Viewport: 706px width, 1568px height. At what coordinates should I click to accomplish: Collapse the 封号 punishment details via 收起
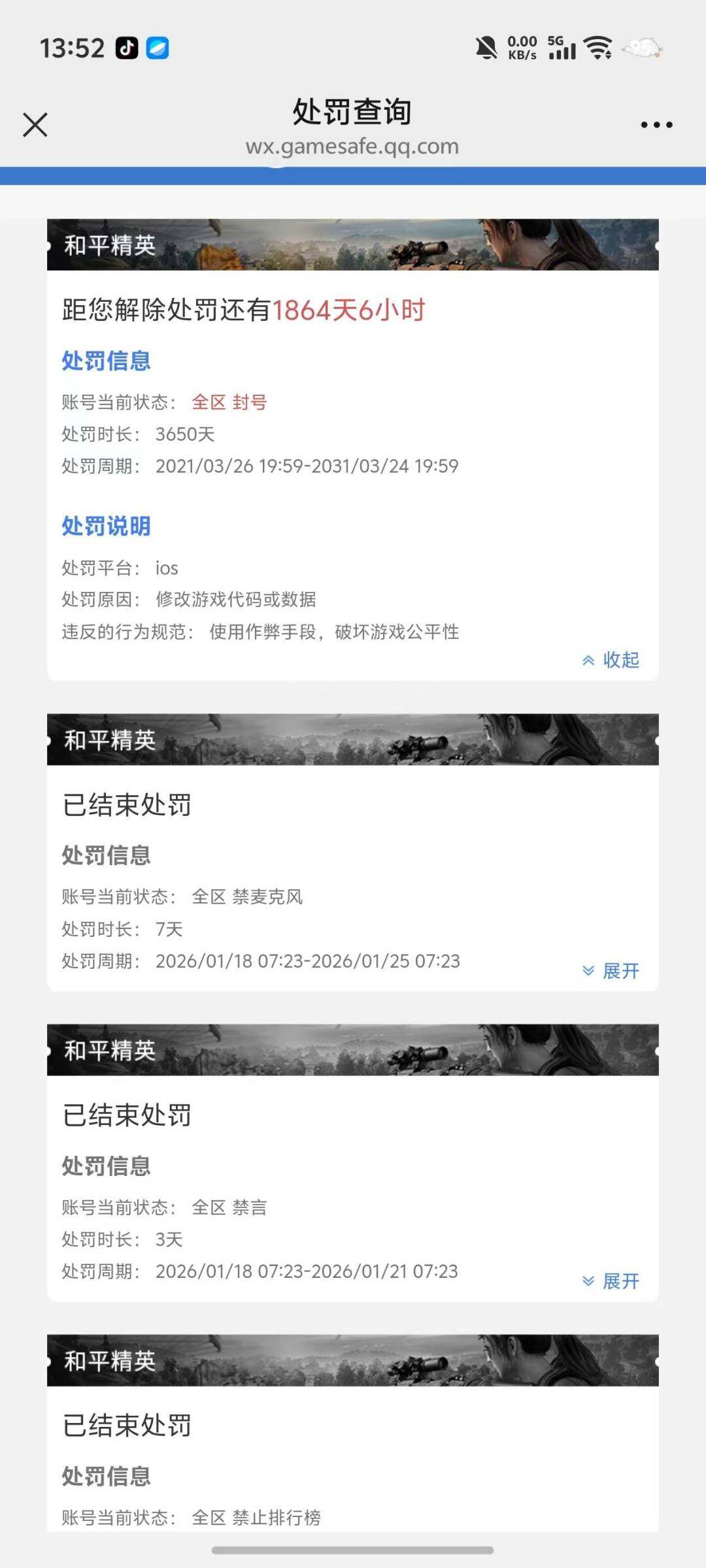tap(609, 661)
